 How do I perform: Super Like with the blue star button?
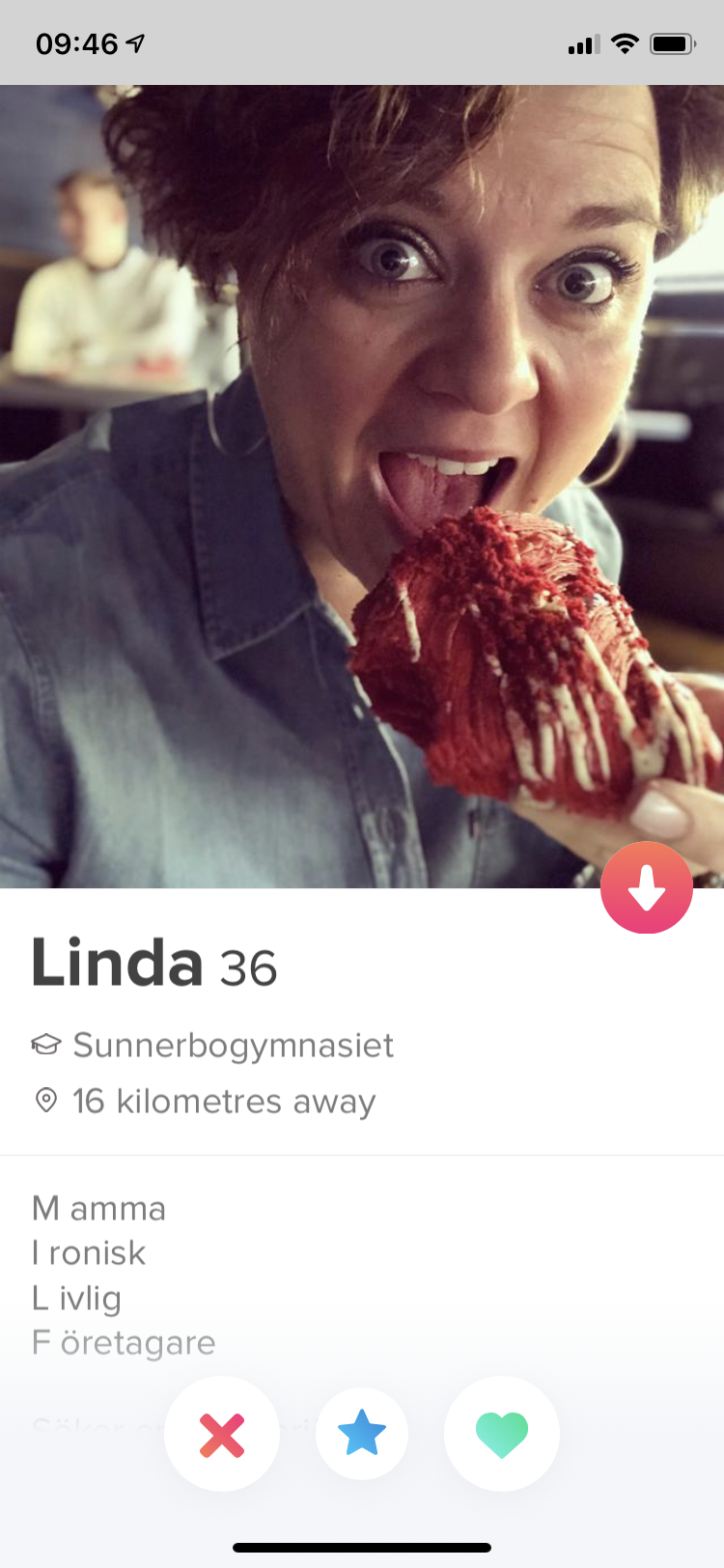coord(362,1434)
